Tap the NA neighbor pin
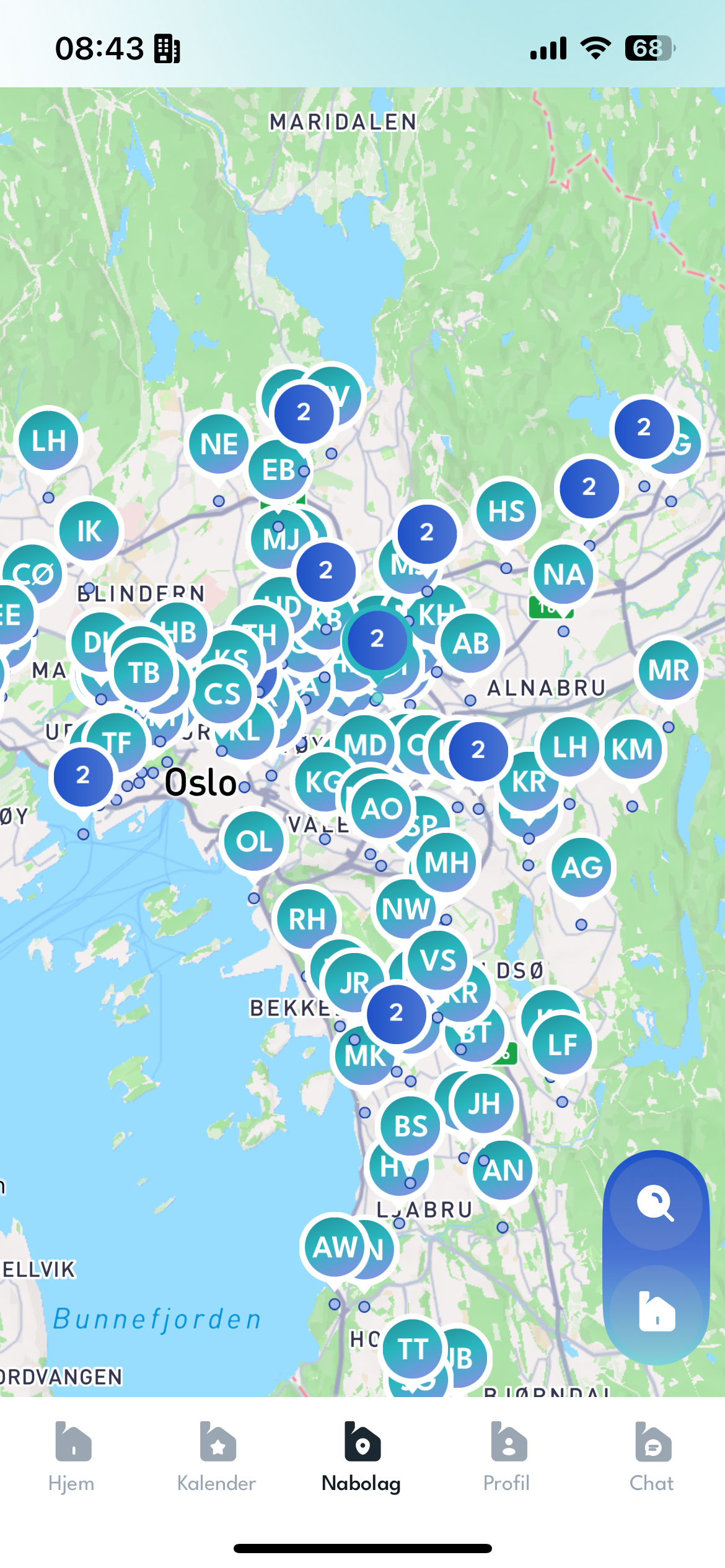This screenshot has height=1568, width=725. pos(564,574)
